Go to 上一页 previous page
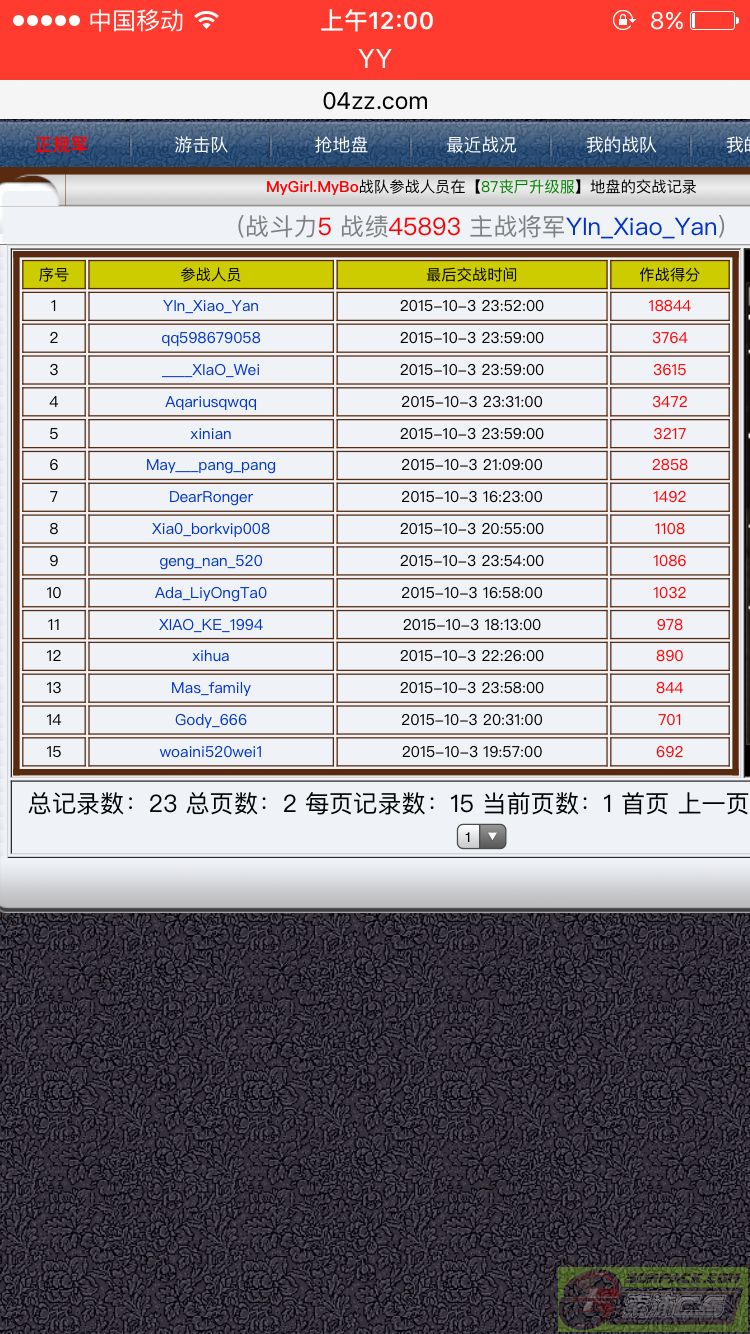Viewport: 750px width, 1334px height. 713,804
